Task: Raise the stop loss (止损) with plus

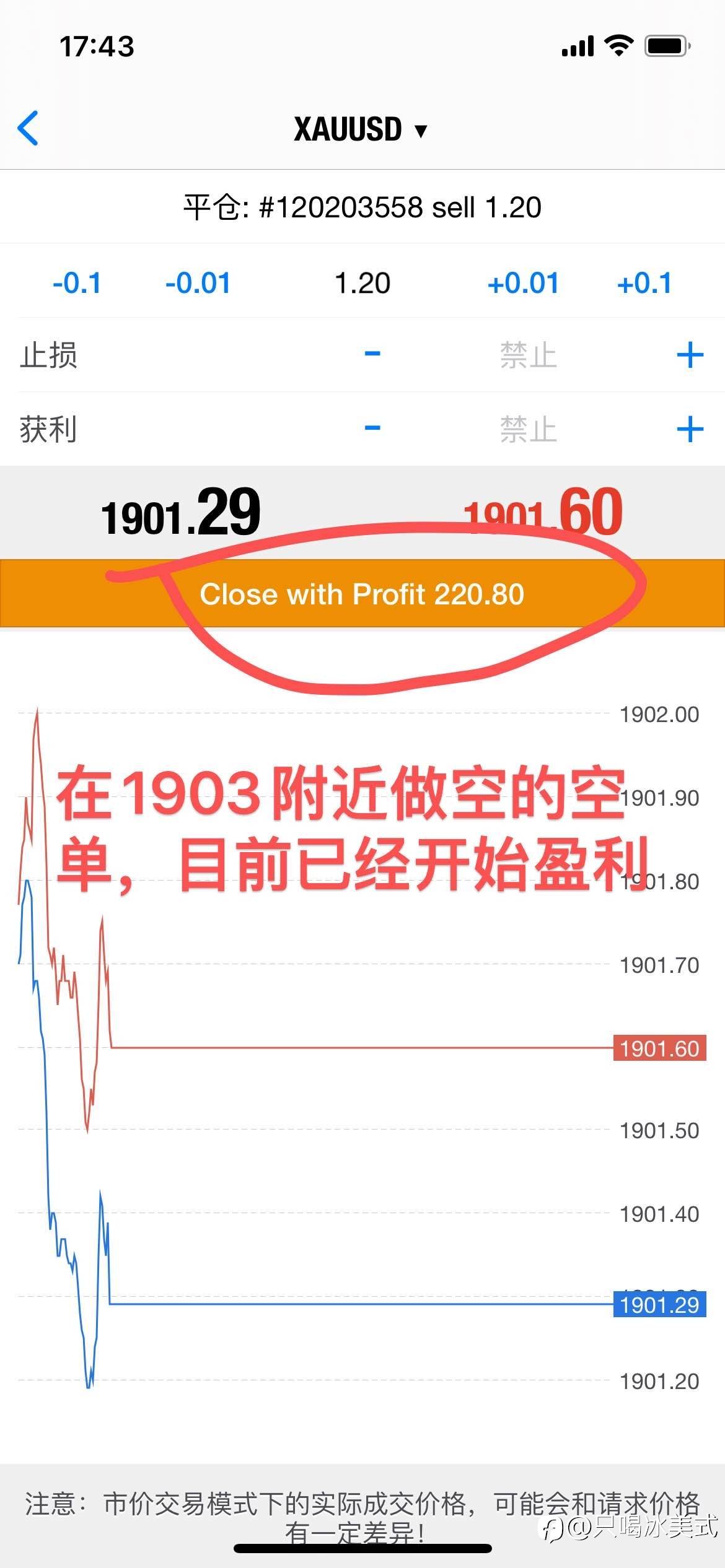Action: (690, 355)
